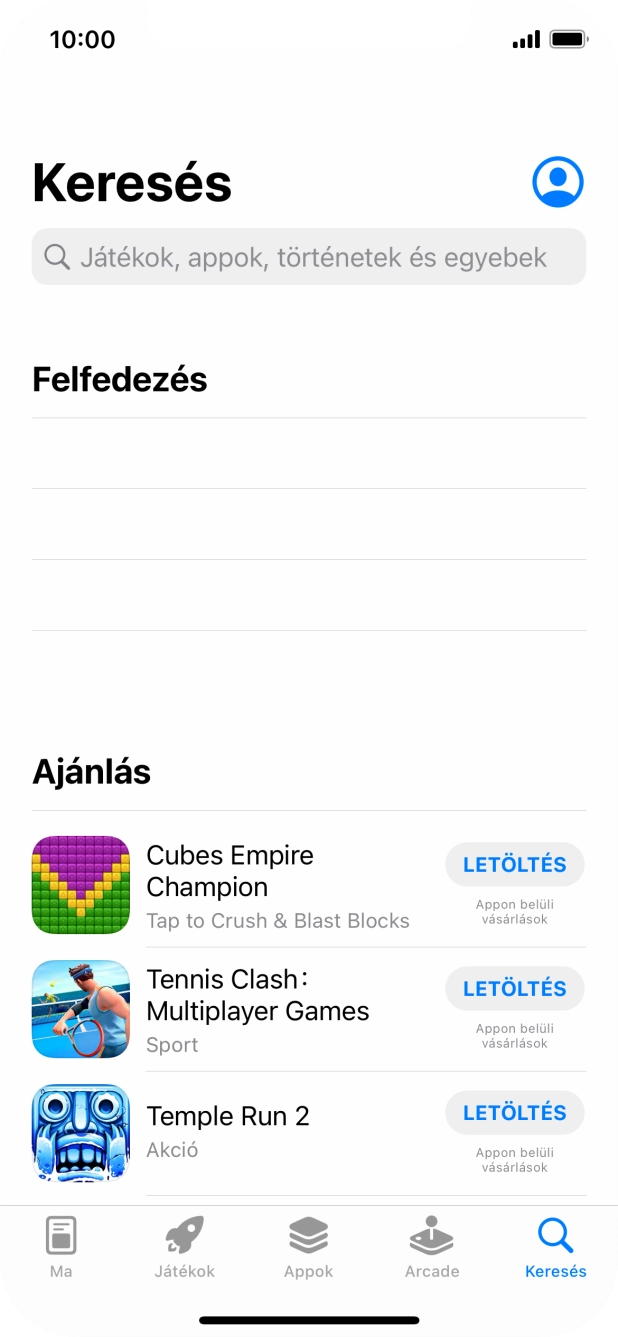Select the Appok tab
618x1337 pixels.
(x=308, y=1247)
